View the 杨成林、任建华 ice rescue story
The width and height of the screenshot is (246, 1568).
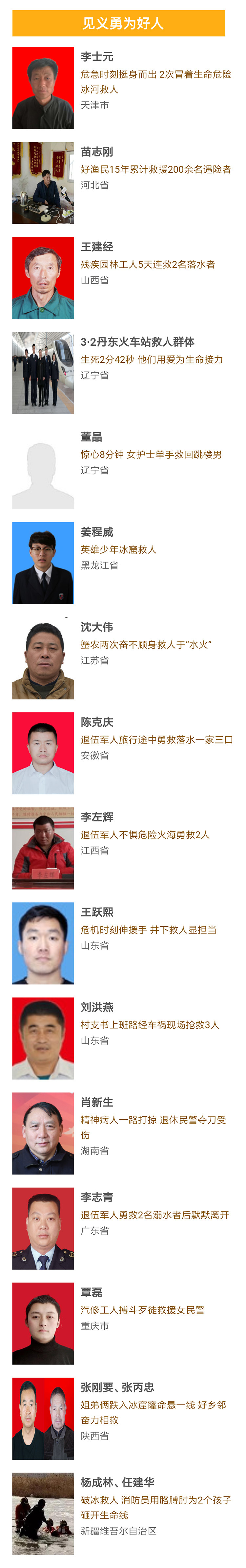pos(117,1481)
